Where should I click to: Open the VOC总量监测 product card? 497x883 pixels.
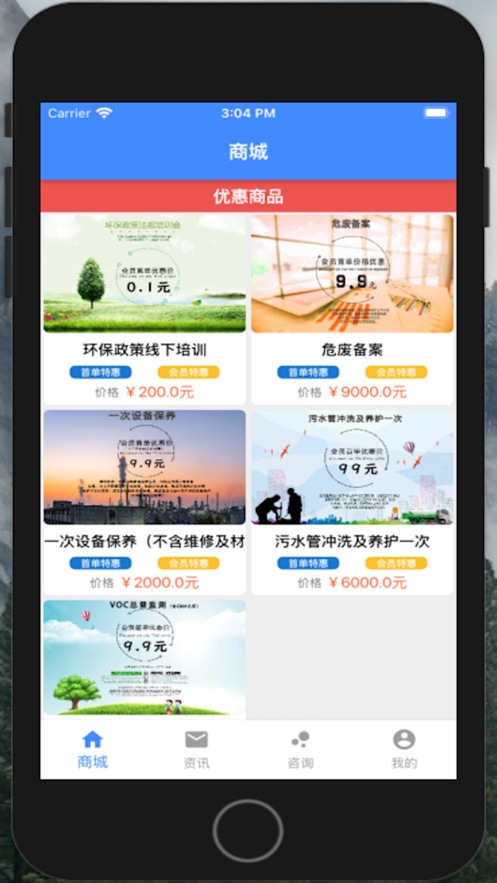(x=145, y=659)
